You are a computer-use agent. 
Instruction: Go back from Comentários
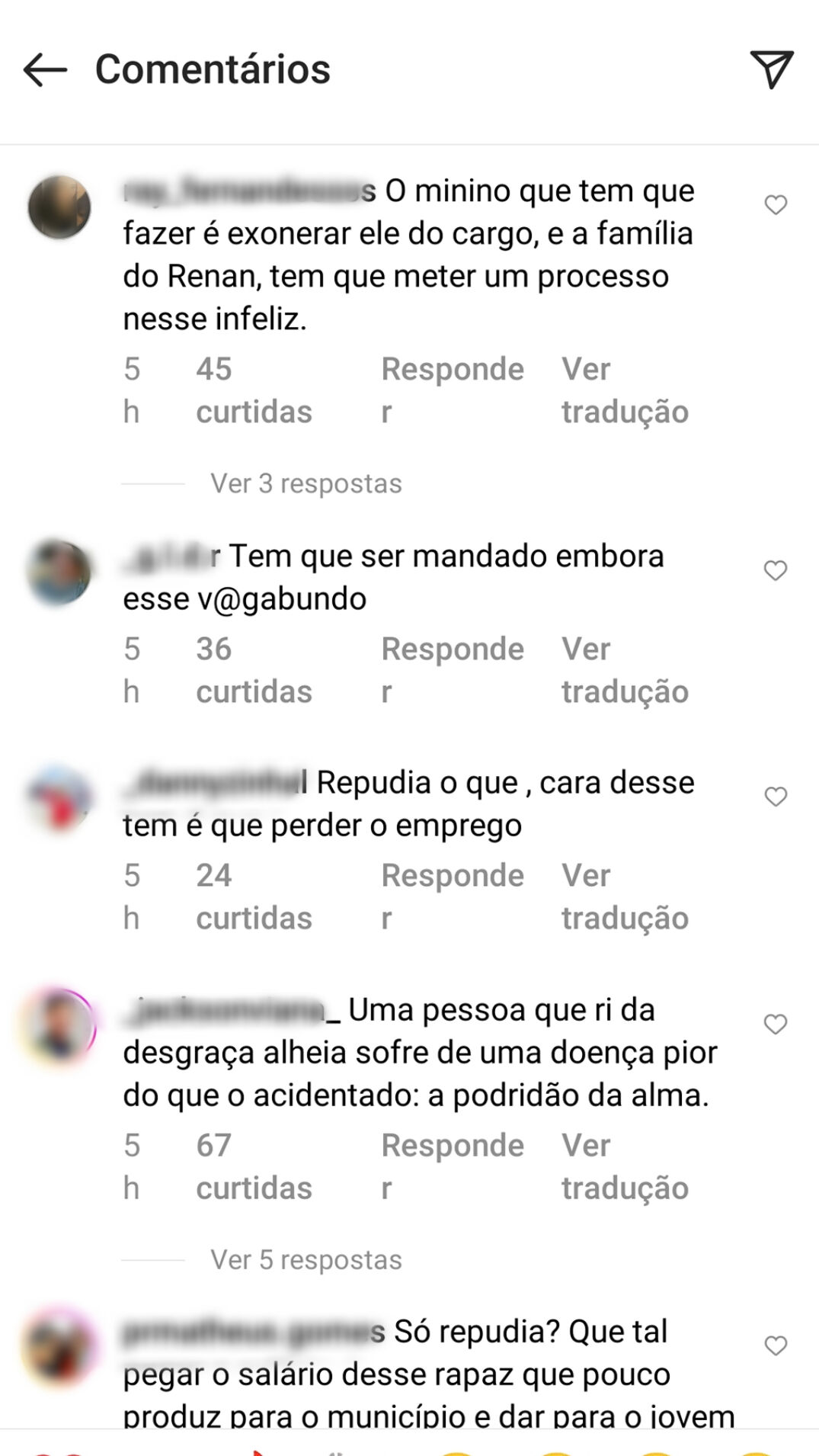coord(45,70)
